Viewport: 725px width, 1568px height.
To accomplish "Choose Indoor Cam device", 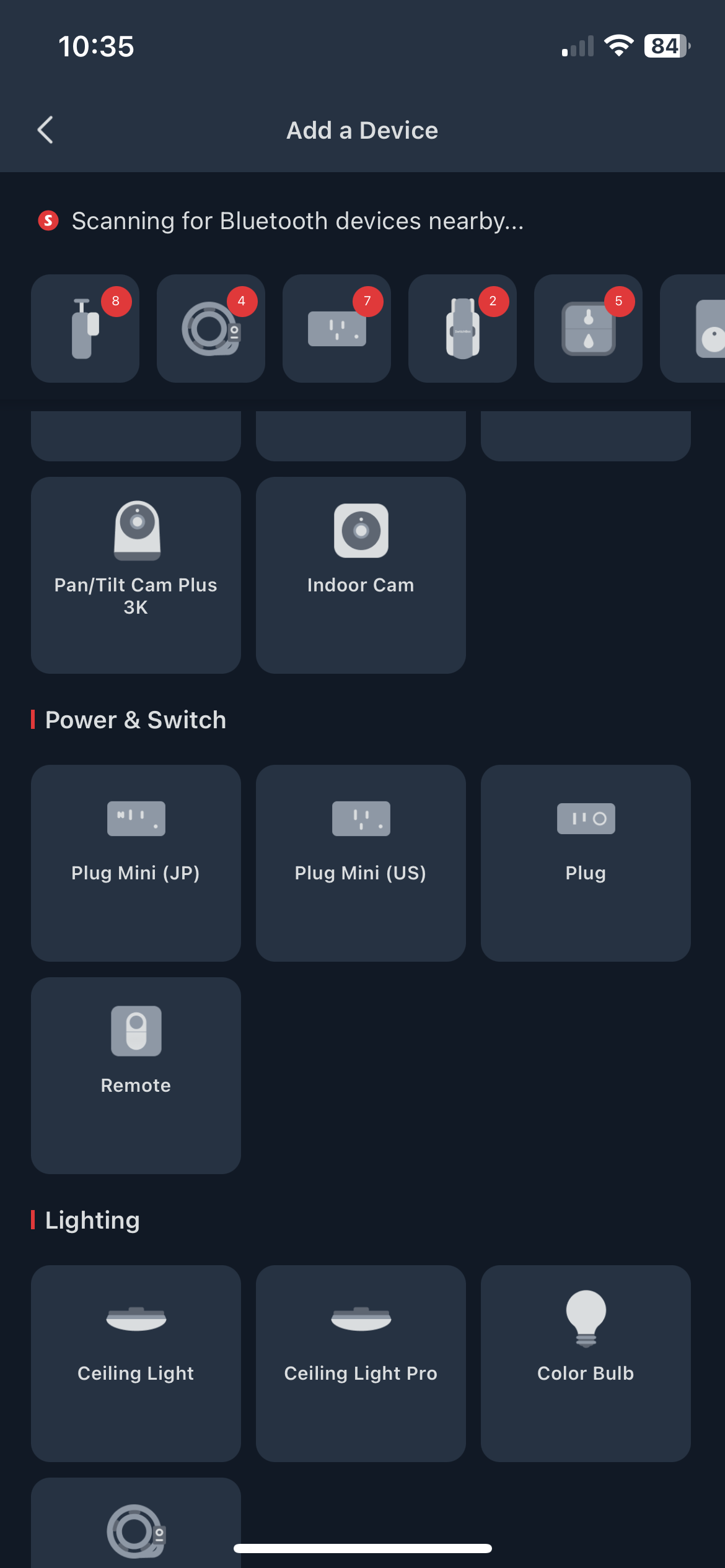I will tap(361, 575).
